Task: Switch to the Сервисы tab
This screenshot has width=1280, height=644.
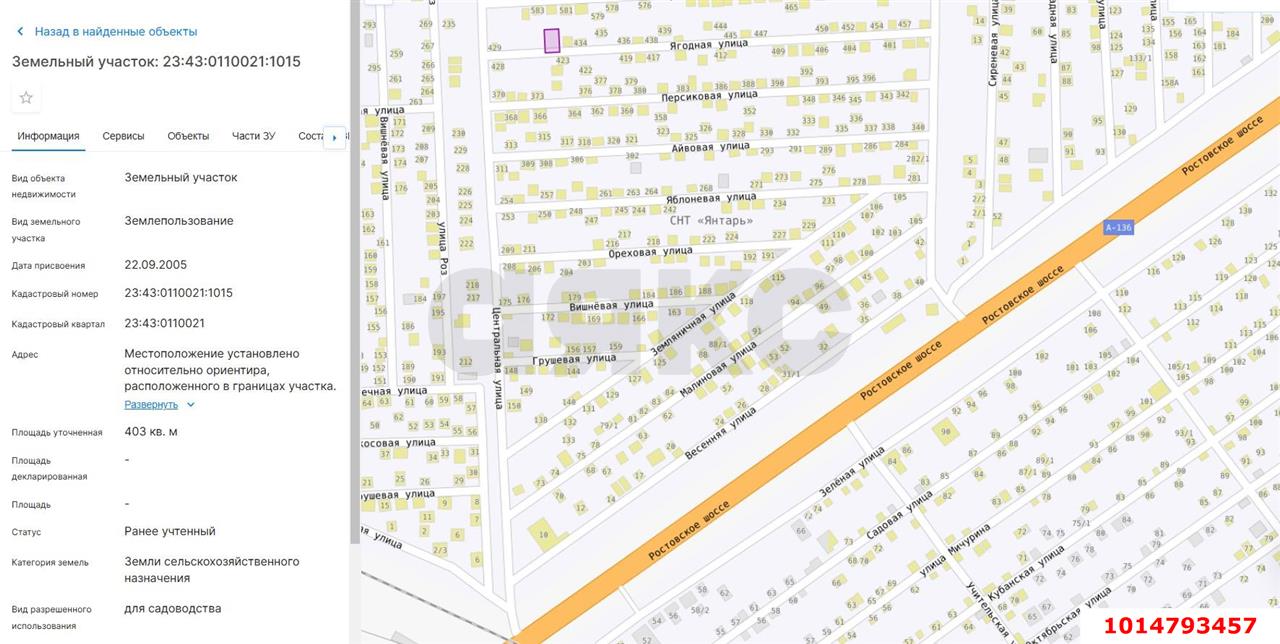Action: (x=123, y=136)
